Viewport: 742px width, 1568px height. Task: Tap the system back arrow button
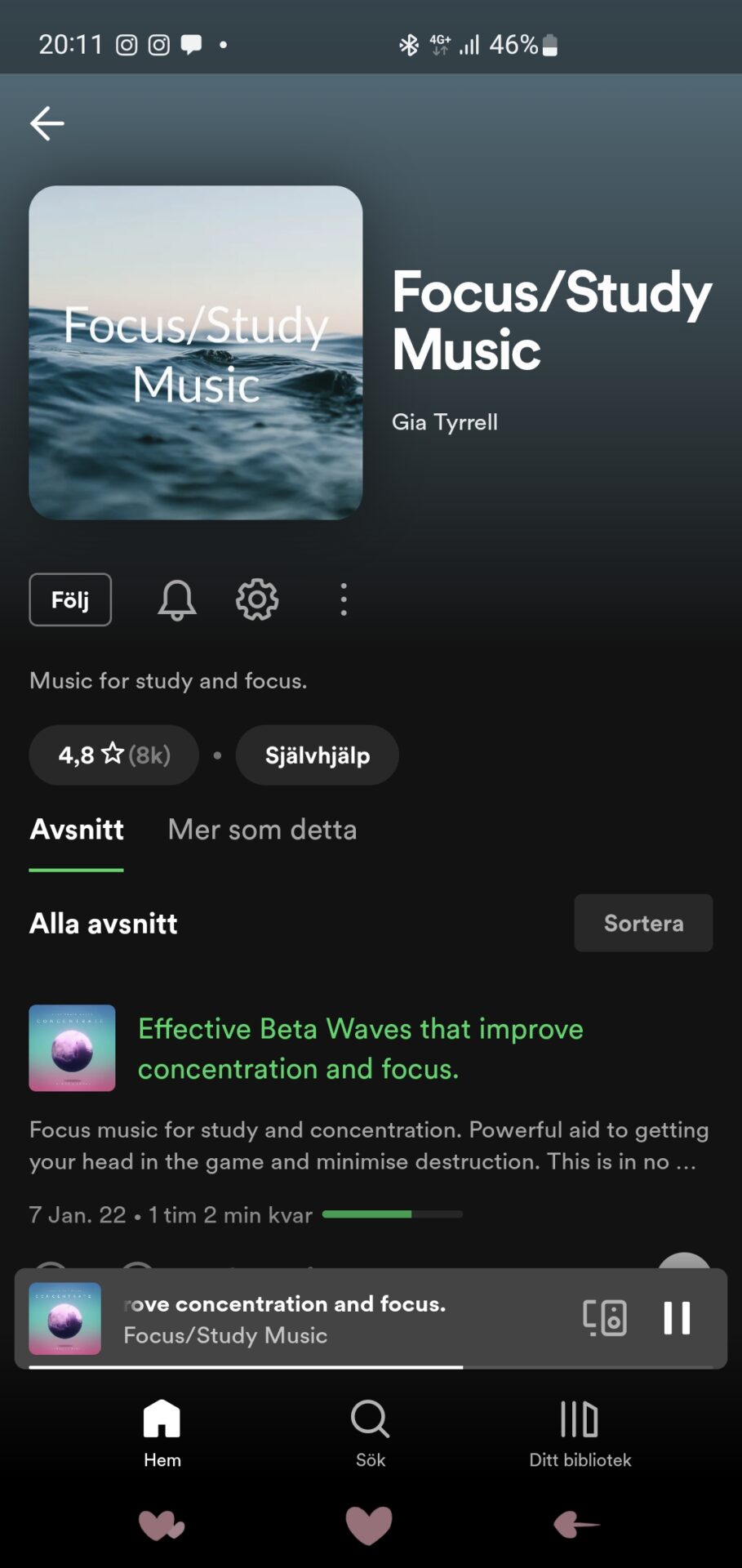click(576, 1524)
